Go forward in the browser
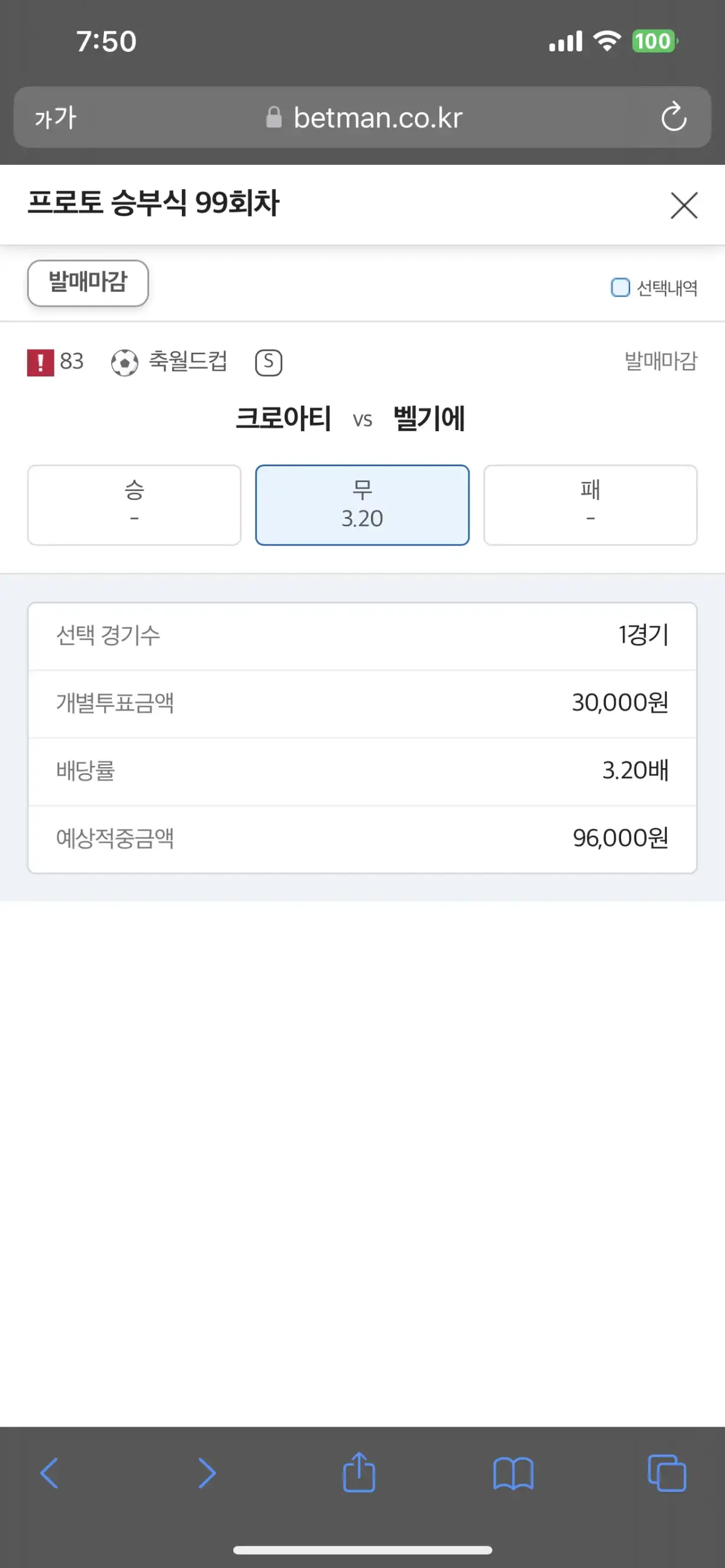 207,1473
